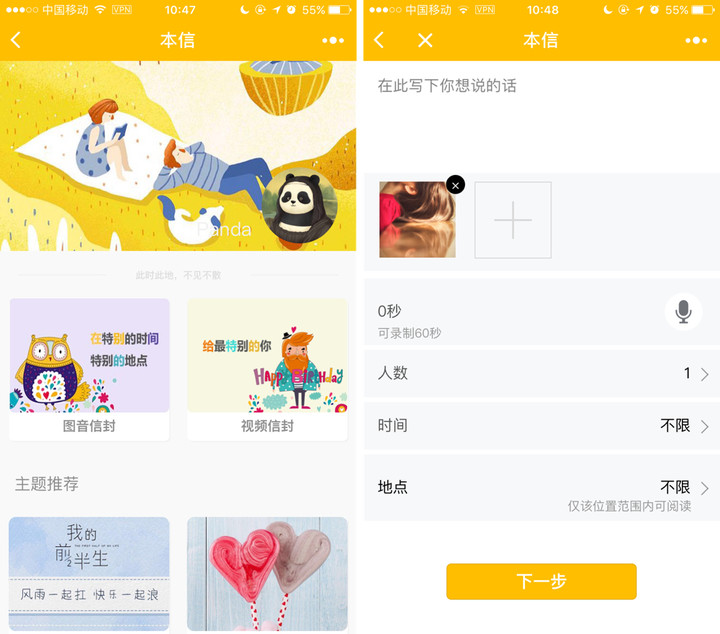Open the heart lollipop theme card

coord(267,573)
